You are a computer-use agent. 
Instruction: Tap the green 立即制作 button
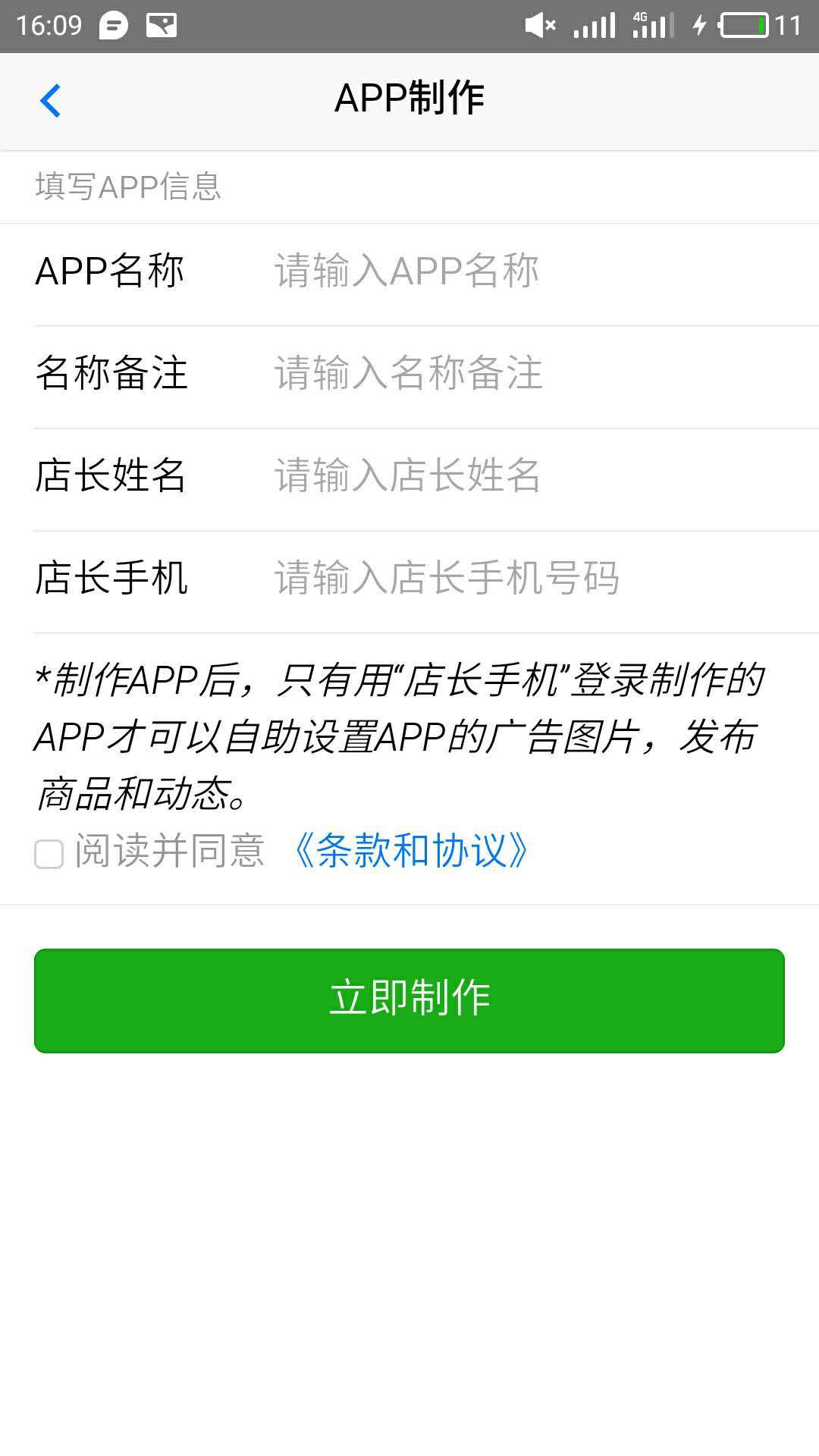(x=409, y=999)
